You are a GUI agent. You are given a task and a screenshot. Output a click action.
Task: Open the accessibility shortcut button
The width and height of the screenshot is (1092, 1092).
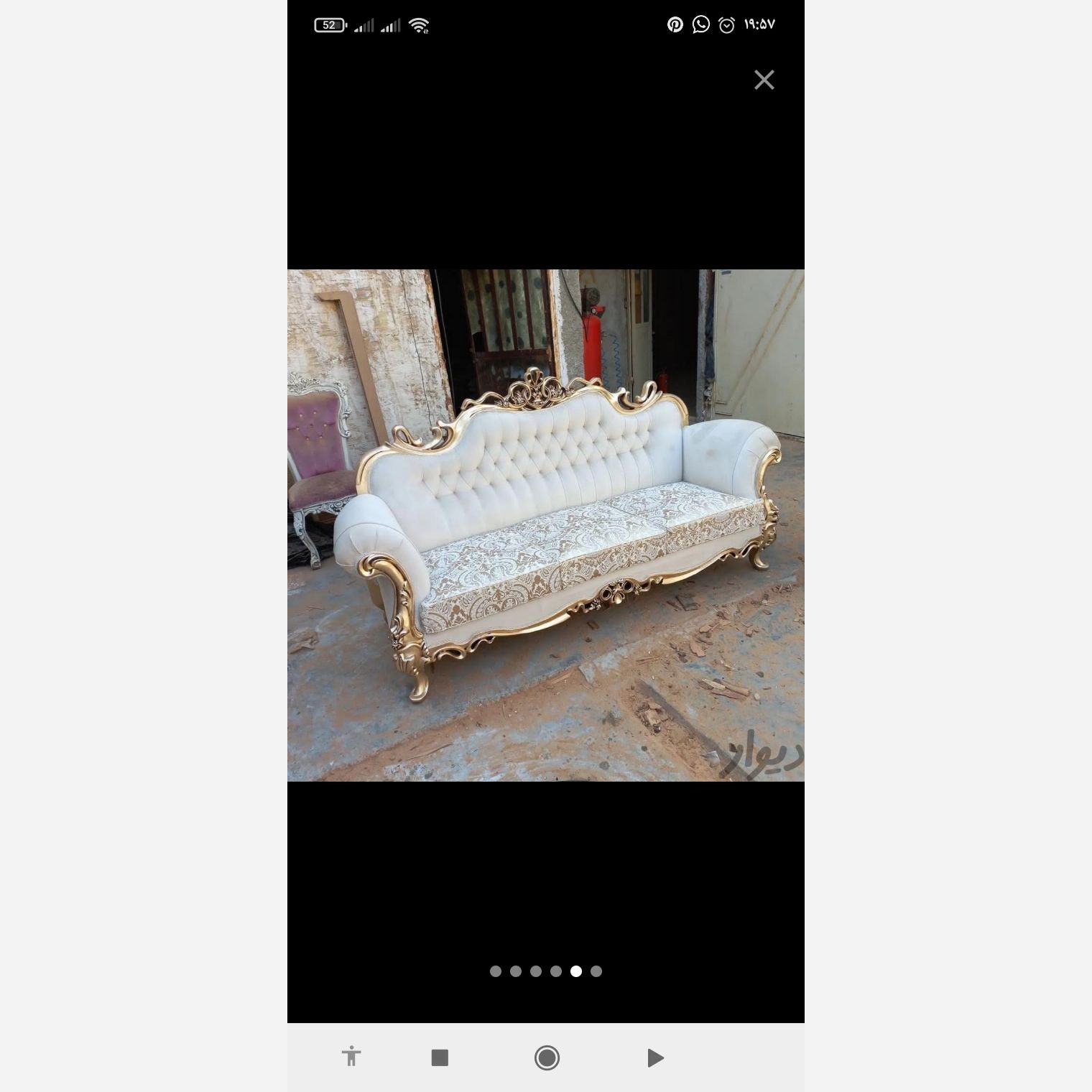pos(351,1057)
